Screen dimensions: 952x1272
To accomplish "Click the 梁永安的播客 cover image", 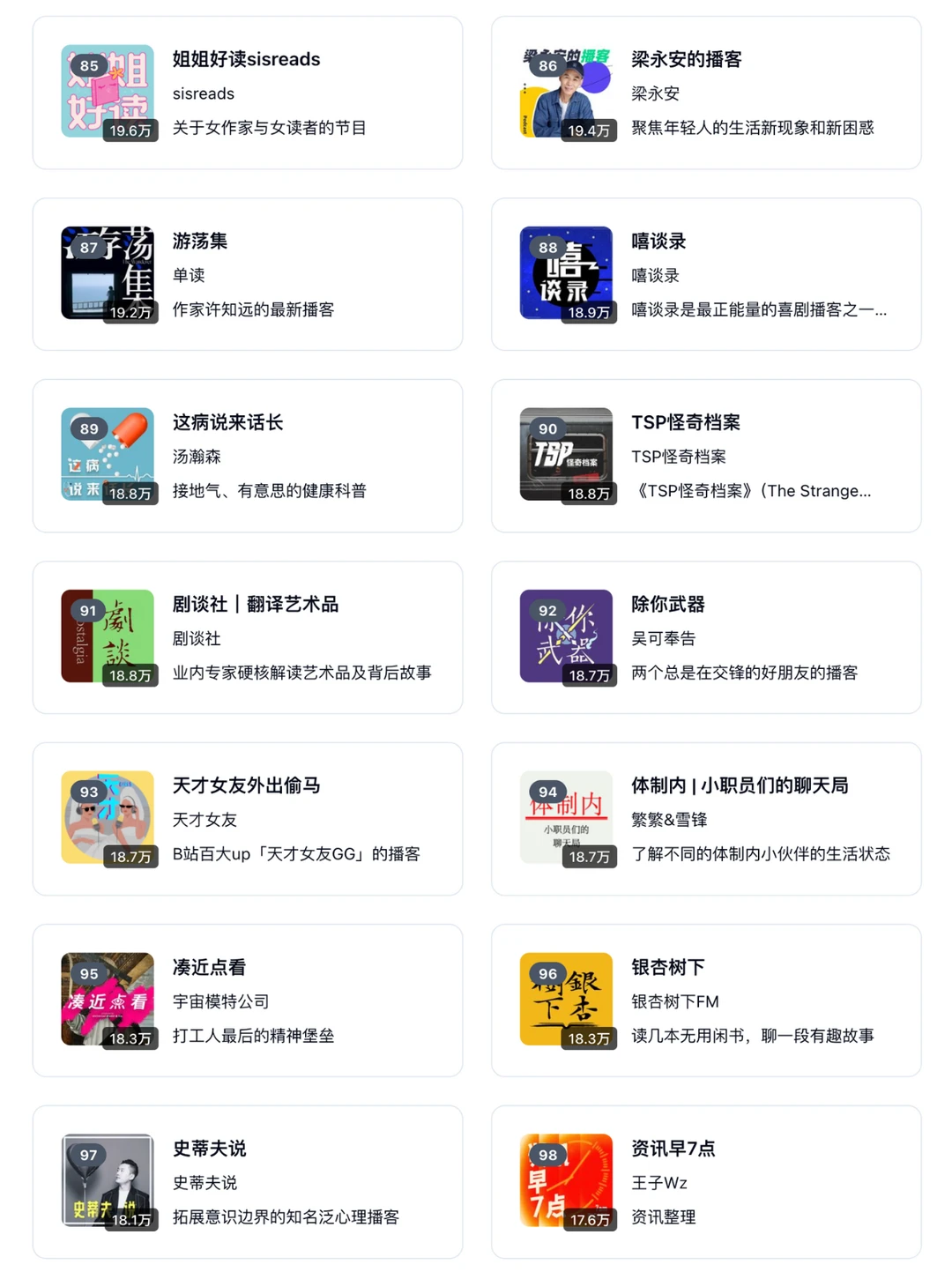I will click(565, 92).
